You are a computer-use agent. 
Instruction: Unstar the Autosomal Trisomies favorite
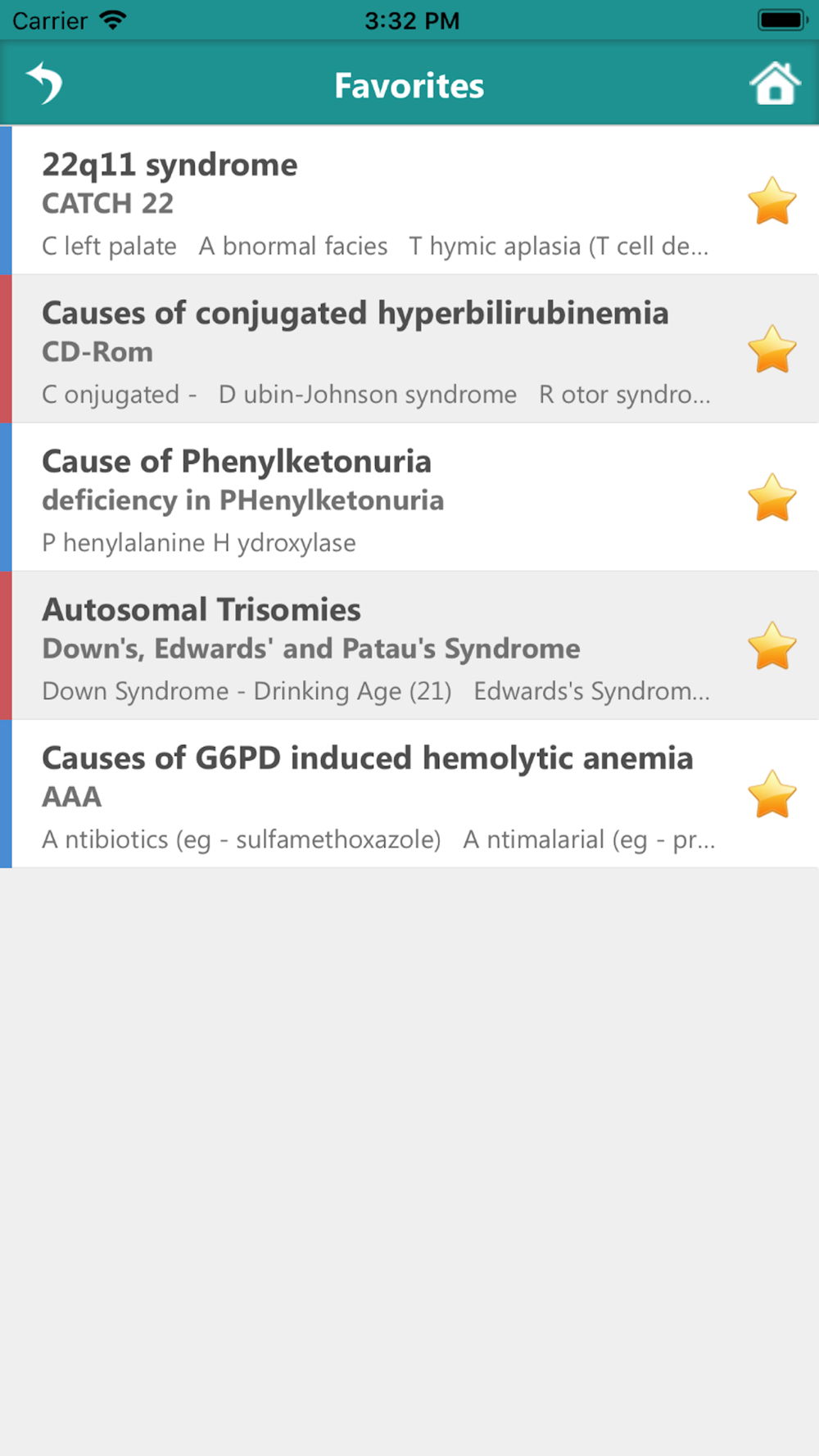[771, 646]
